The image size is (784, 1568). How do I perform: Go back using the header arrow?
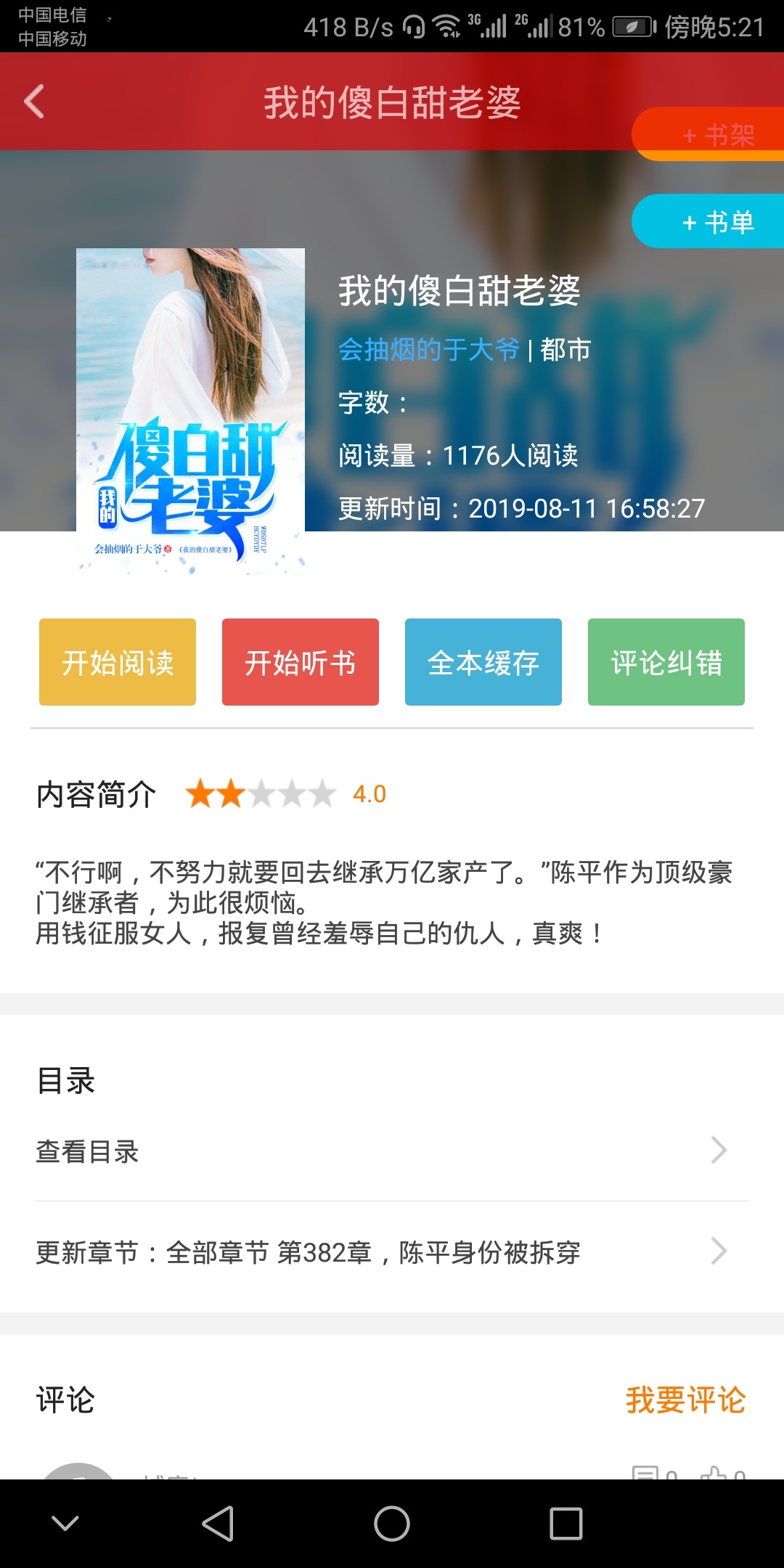(34, 101)
